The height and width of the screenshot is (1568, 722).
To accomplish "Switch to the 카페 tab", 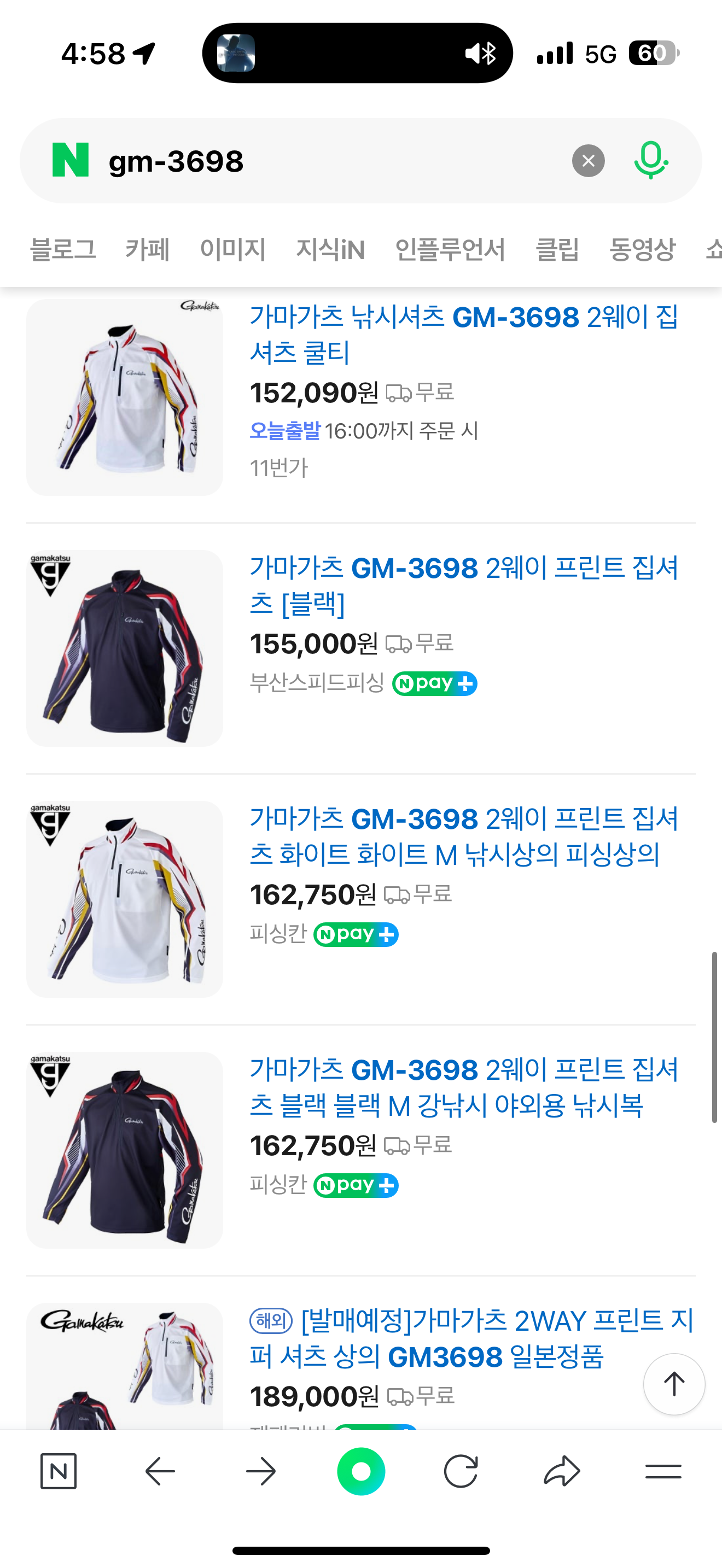I will click(x=147, y=249).
